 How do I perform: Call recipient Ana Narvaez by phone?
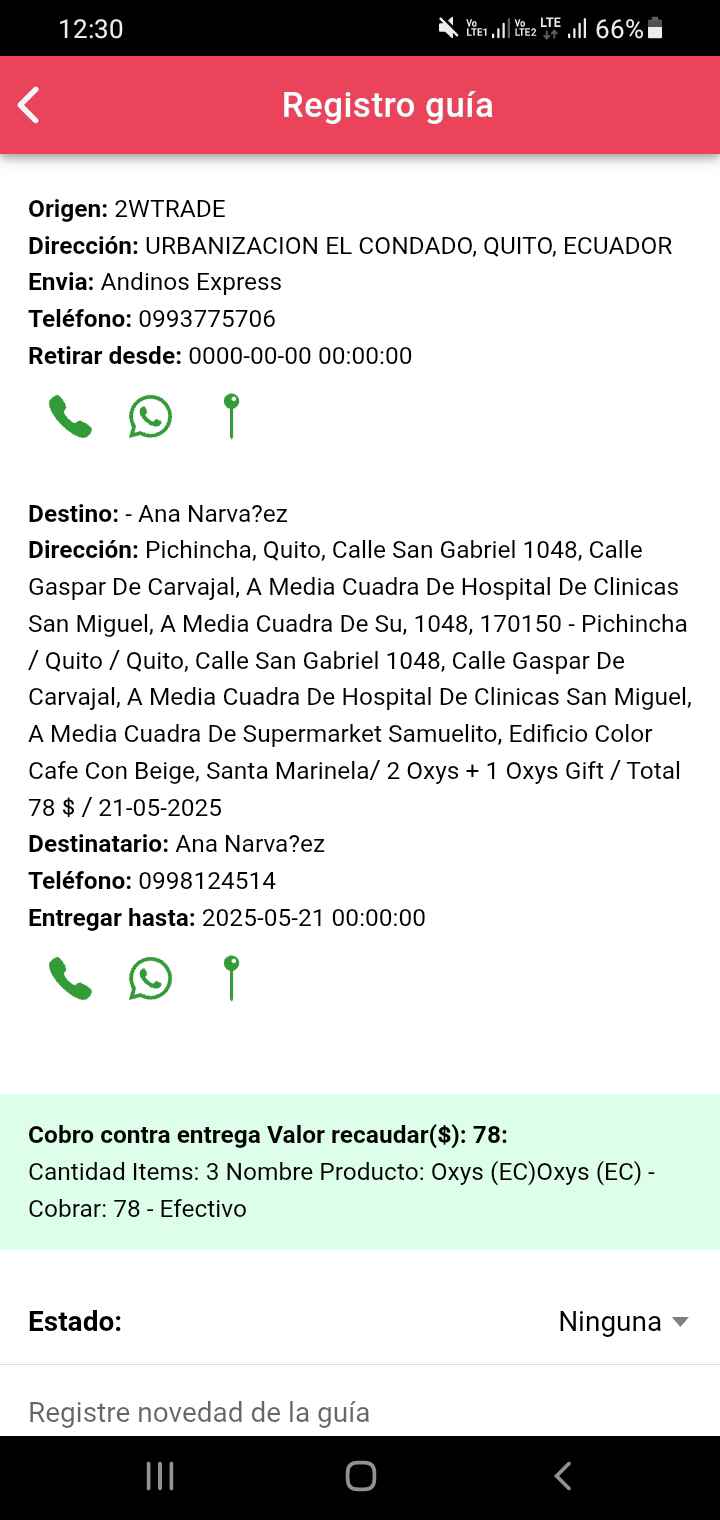tap(70, 979)
